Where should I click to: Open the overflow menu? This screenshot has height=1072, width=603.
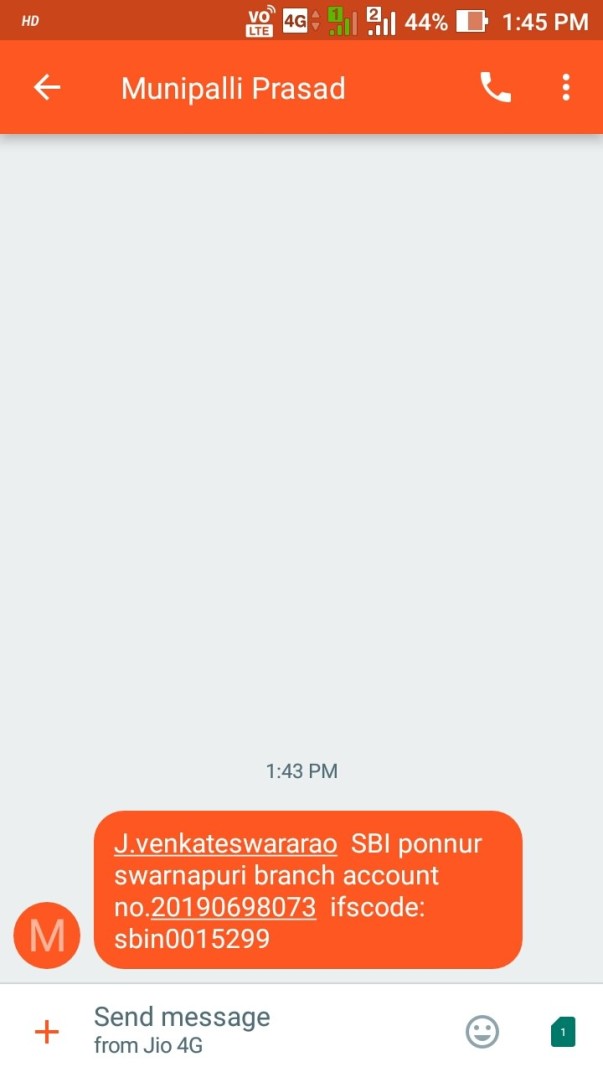[566, 88]
